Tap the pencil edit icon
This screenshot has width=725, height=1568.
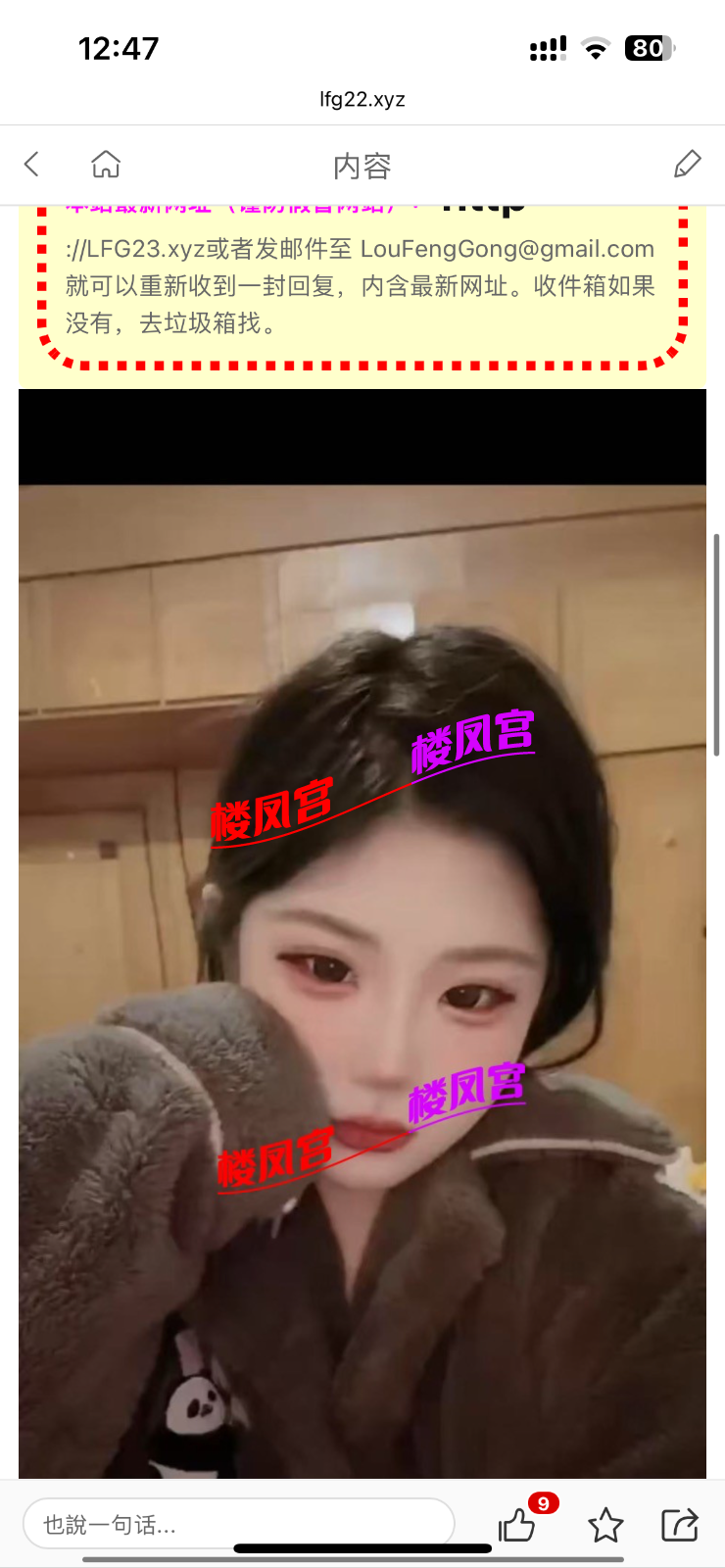[x=688, y=164]
